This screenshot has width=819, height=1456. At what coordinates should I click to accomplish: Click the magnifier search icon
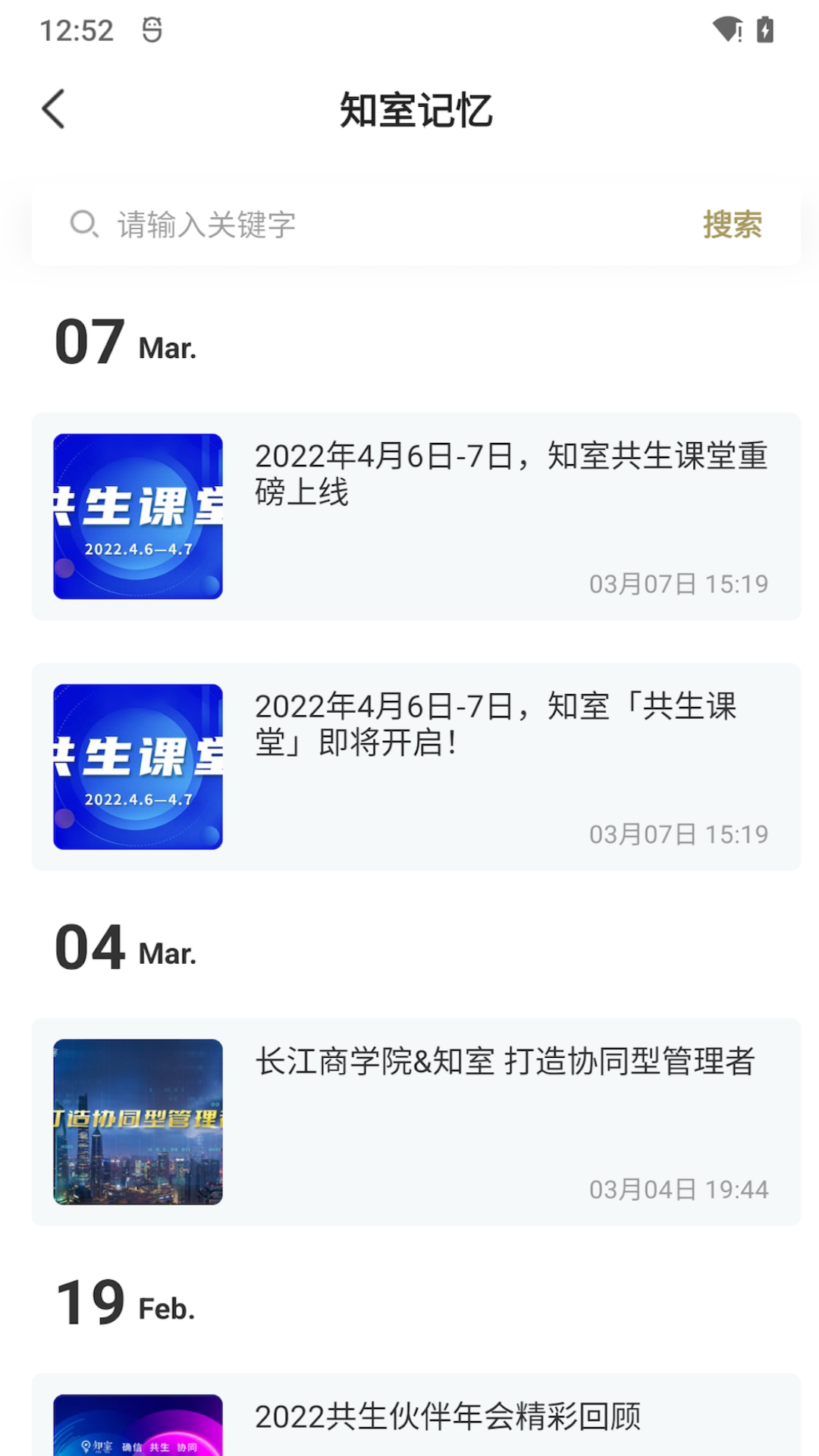pyautogui.click(x=83, y=224)
